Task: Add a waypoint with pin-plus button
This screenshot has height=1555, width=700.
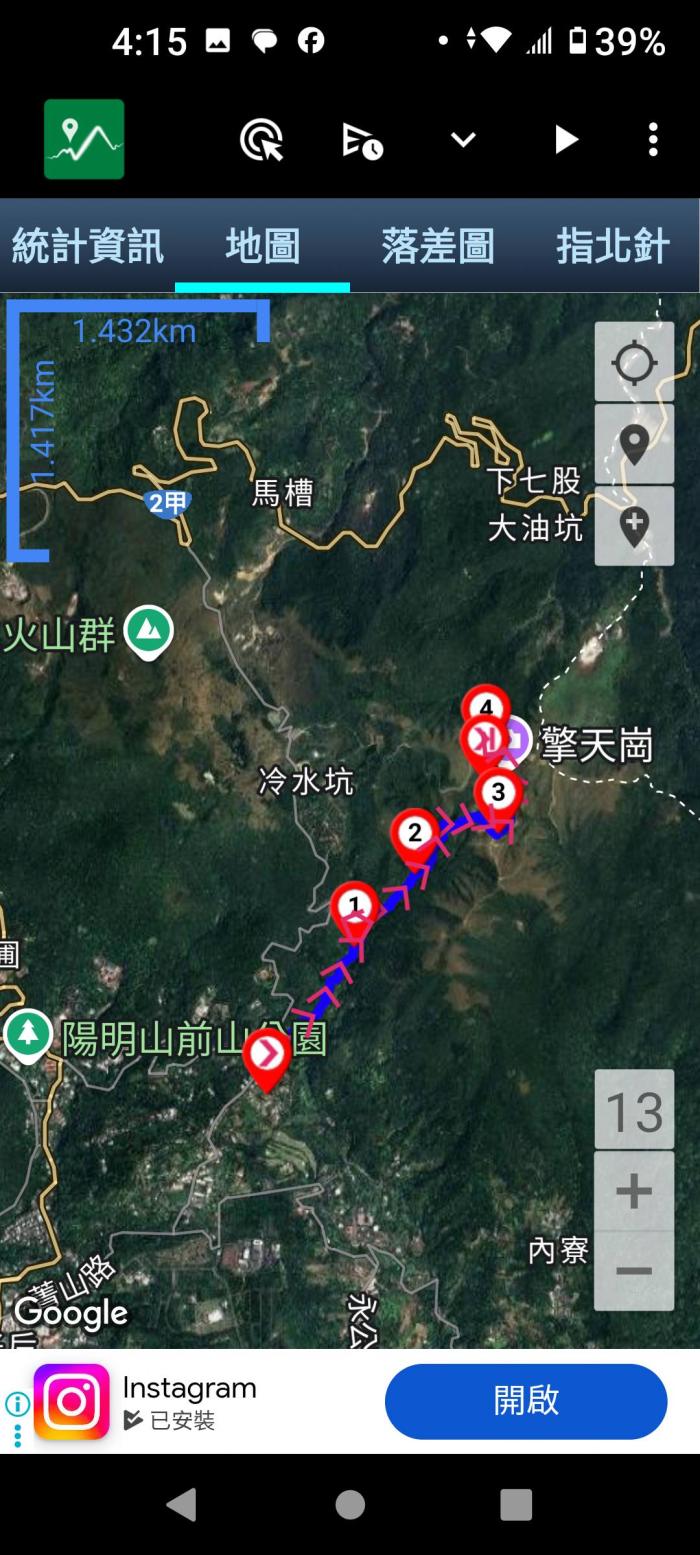Action: [634, 526]
